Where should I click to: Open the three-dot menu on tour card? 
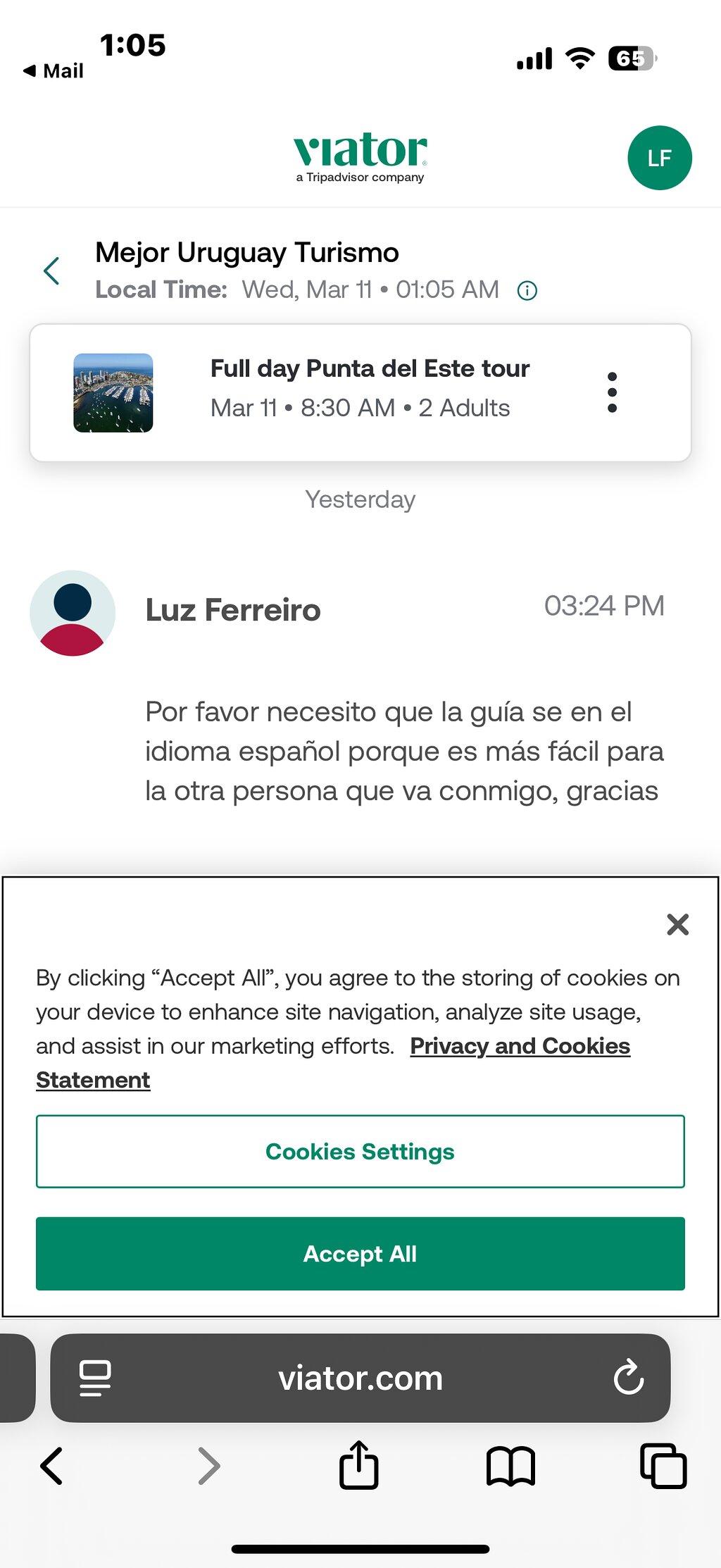[x=612, y=392]
